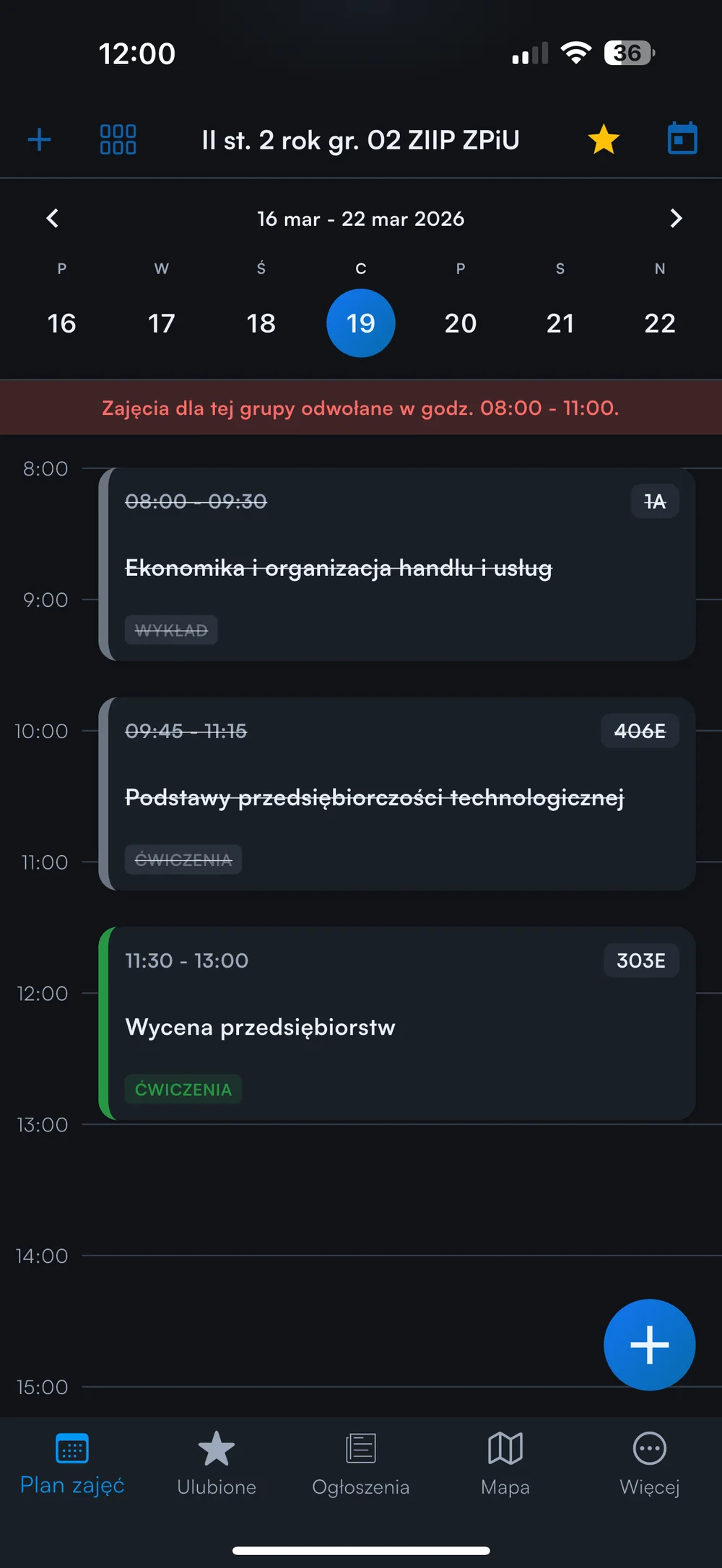Open the calendar date picker icon

(x=682, y=139)
